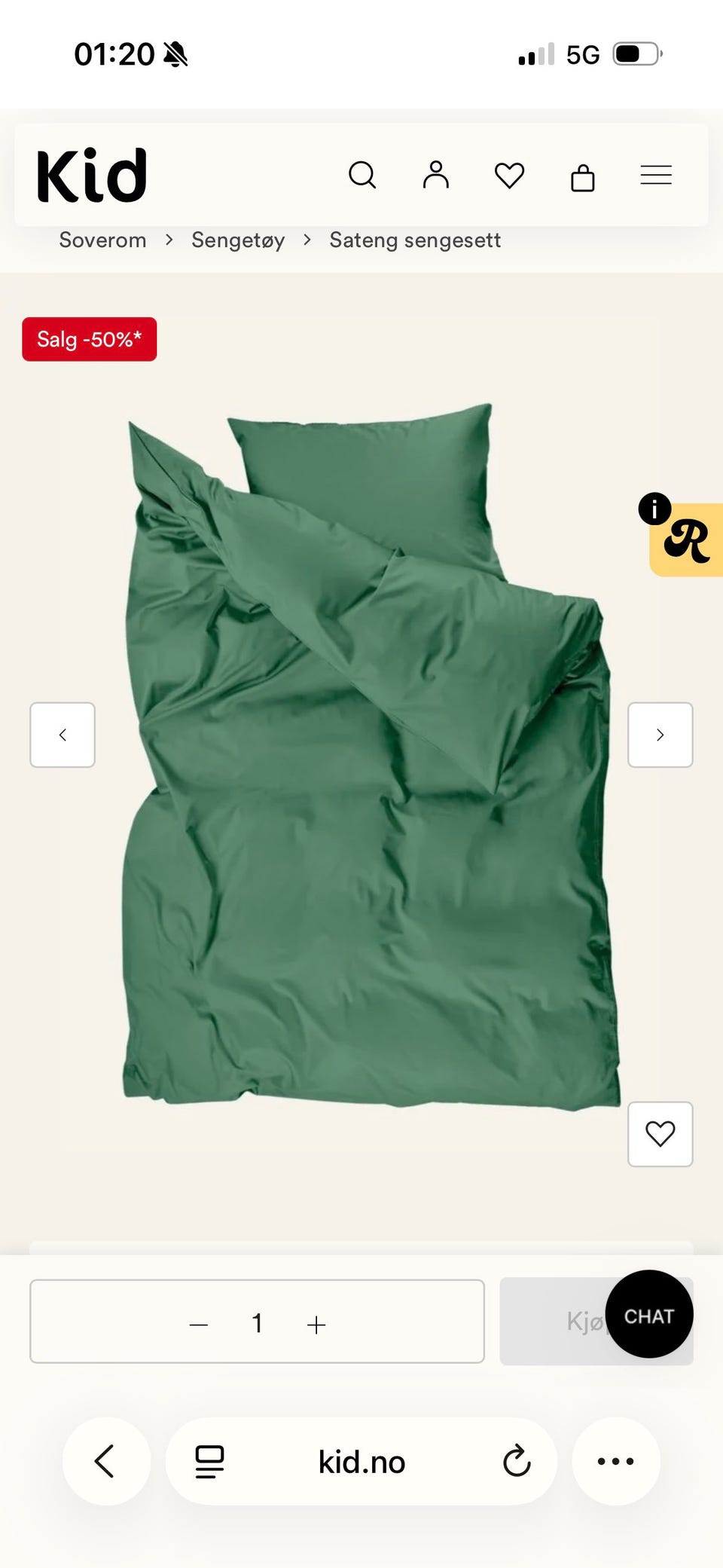Image resolution: width=723 pixels, height=1568 pixels.
Task: Open the page options icon beside kid.no
Action: 209,1462
